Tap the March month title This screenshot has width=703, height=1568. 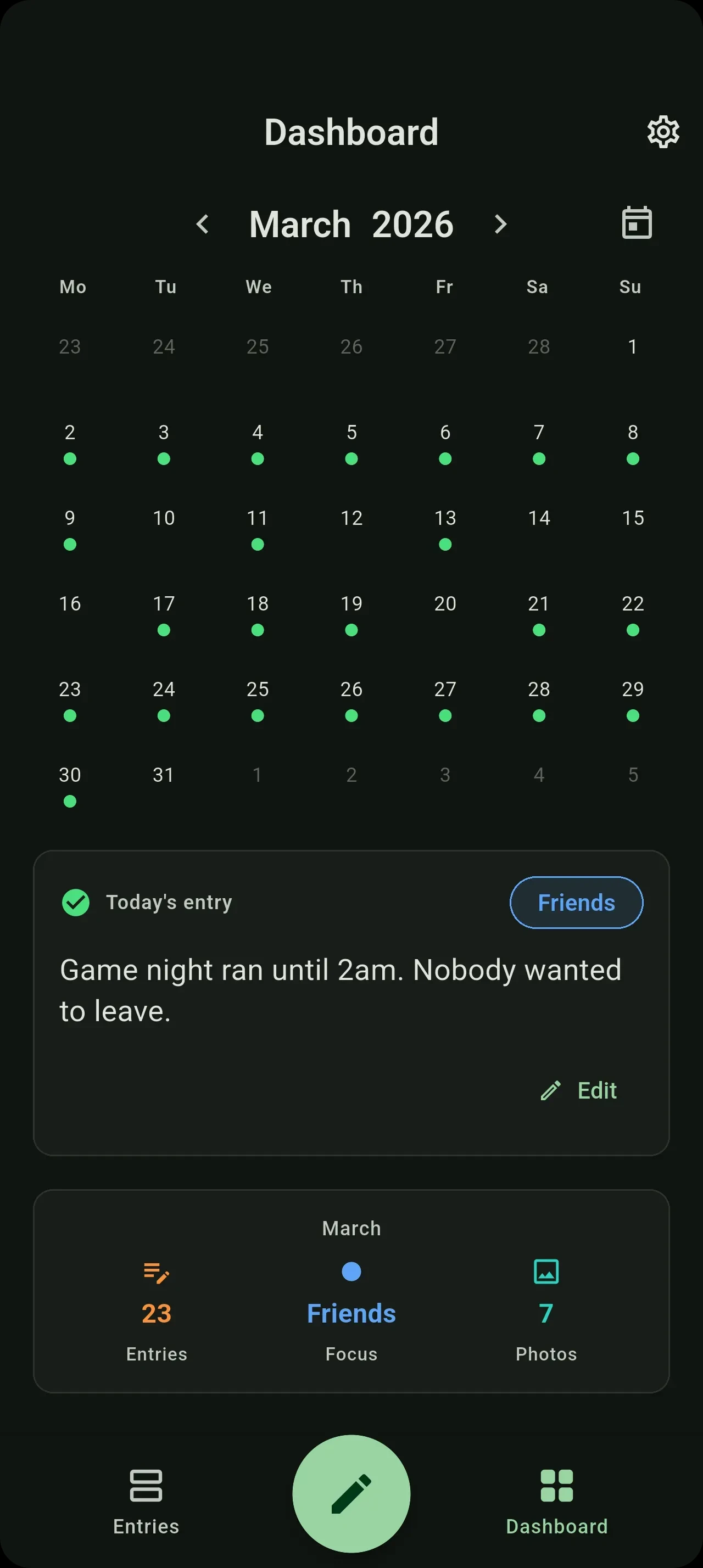(300, 224)
